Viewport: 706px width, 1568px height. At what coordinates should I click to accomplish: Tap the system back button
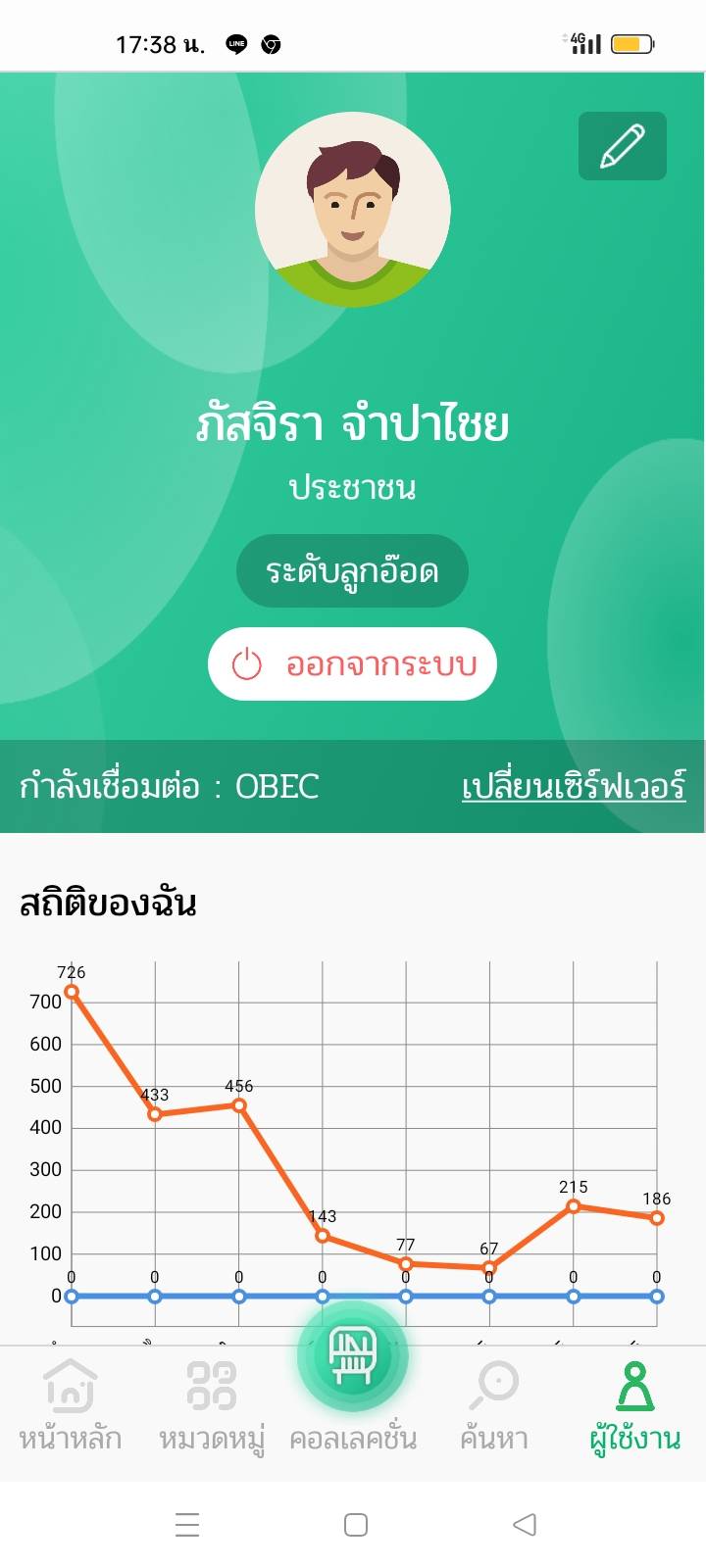click(x=525, y=1524)
